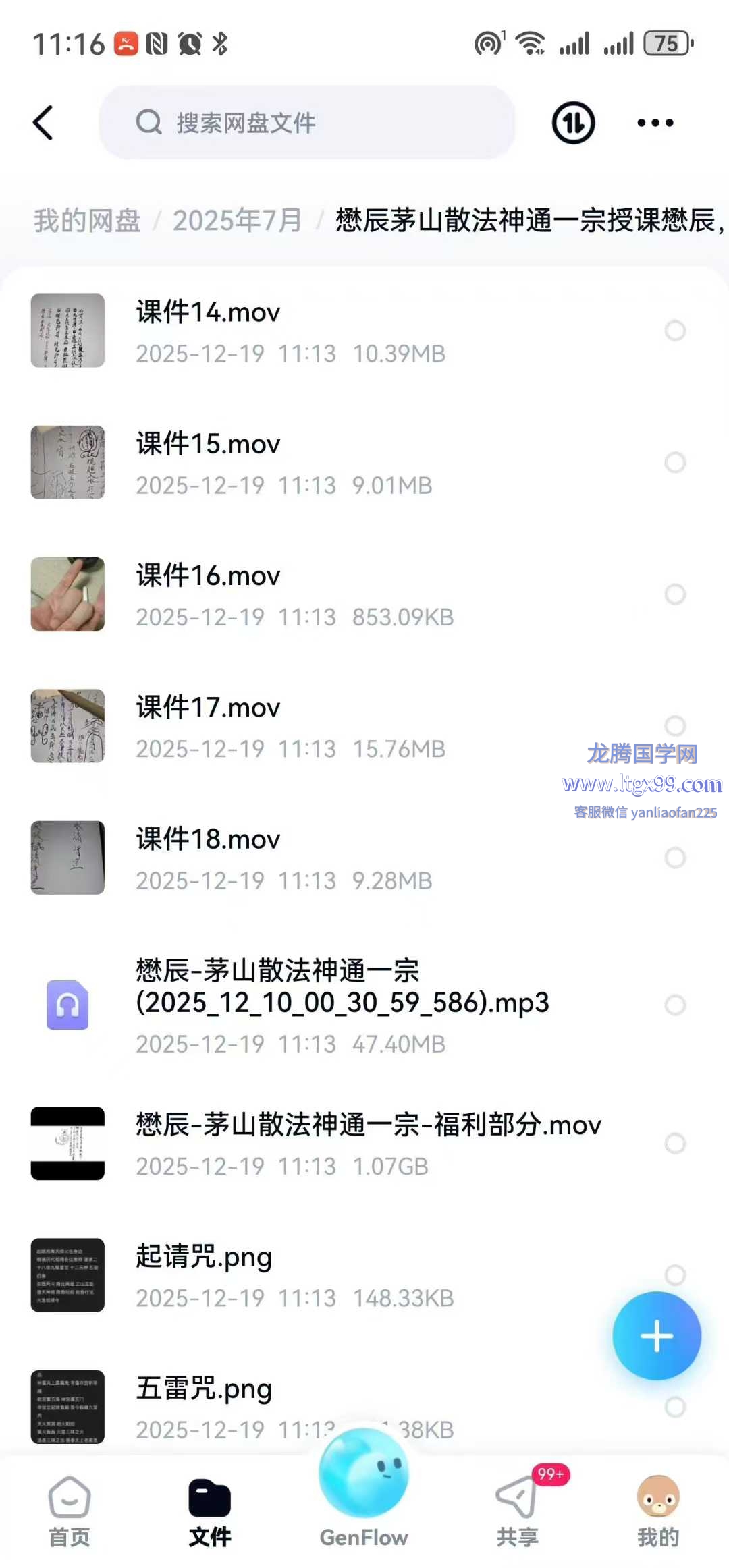Open the file 课件16.mov
The height and width of the screenshot is (1568, 729).
[208, 577]
